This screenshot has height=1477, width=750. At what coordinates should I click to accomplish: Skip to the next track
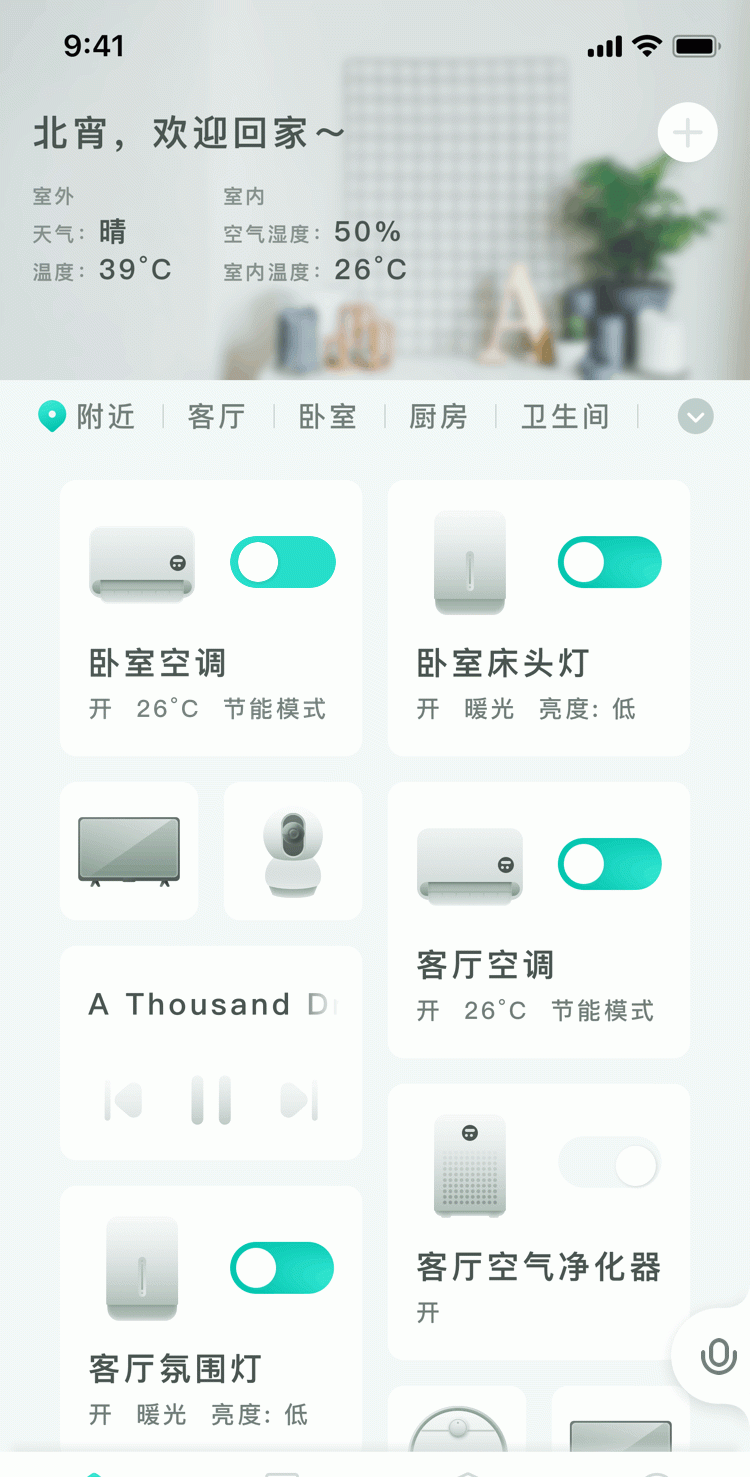coord(299,1101)
